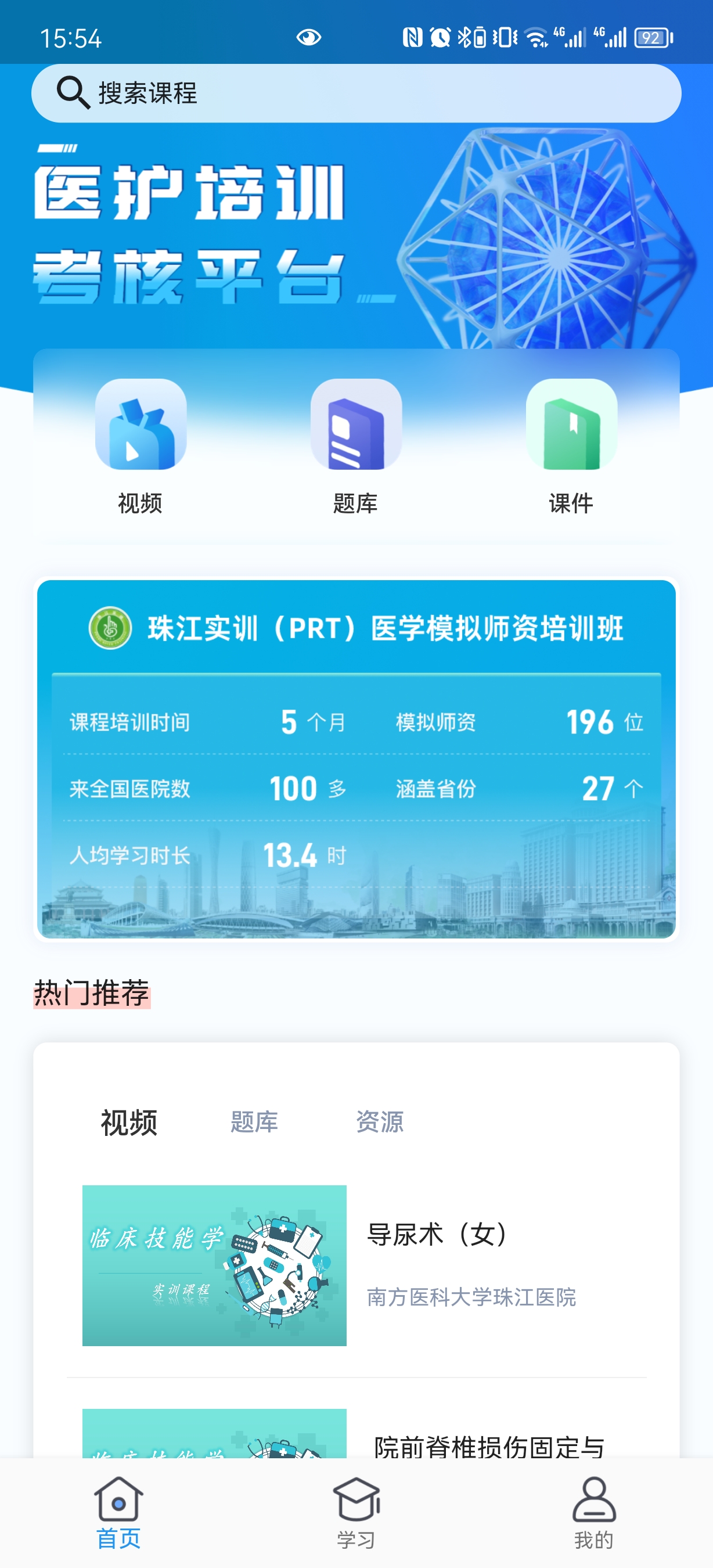
Task: Open the 题库 shortcut icon
Action: coord(356,425)
